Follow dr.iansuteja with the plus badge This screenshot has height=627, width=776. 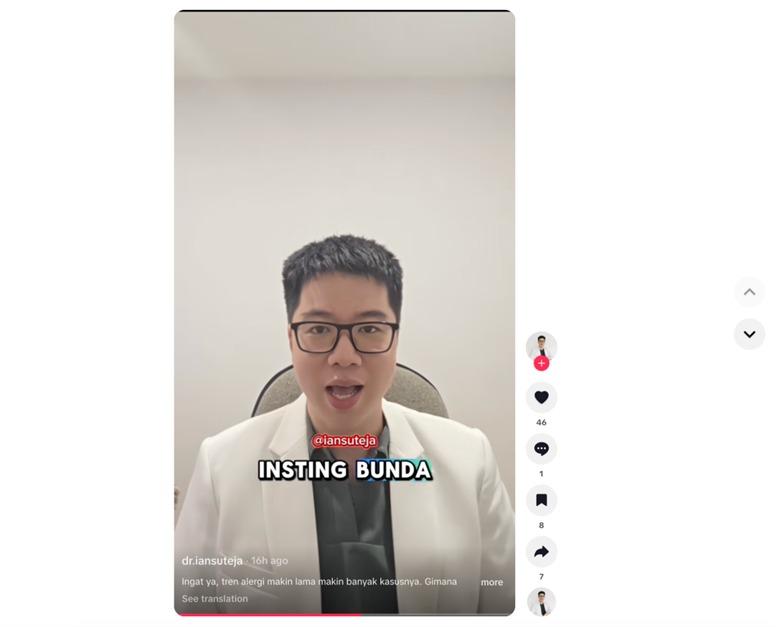point(541,364)
